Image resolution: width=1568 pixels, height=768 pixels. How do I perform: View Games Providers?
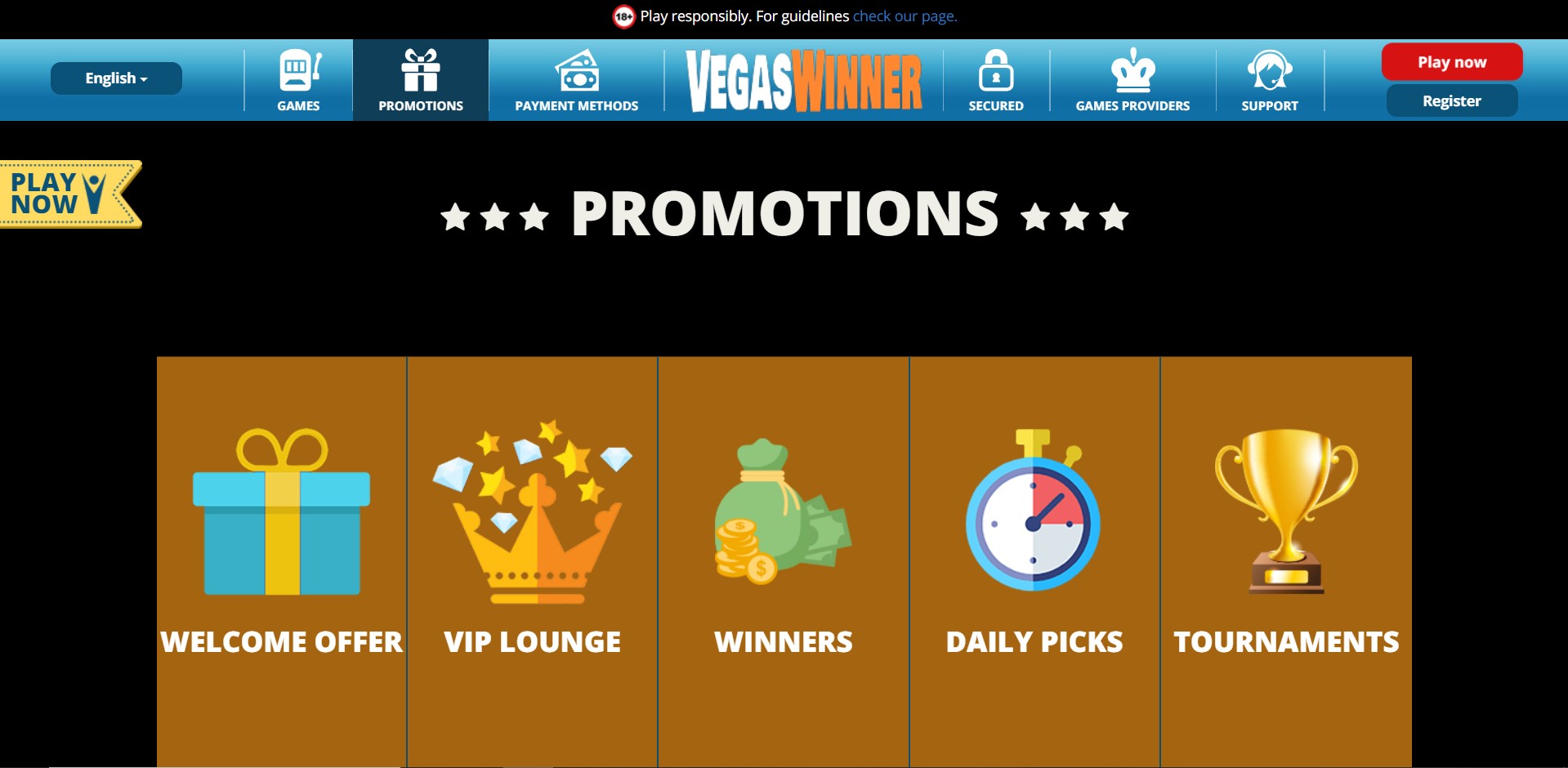click(1132, 81)
